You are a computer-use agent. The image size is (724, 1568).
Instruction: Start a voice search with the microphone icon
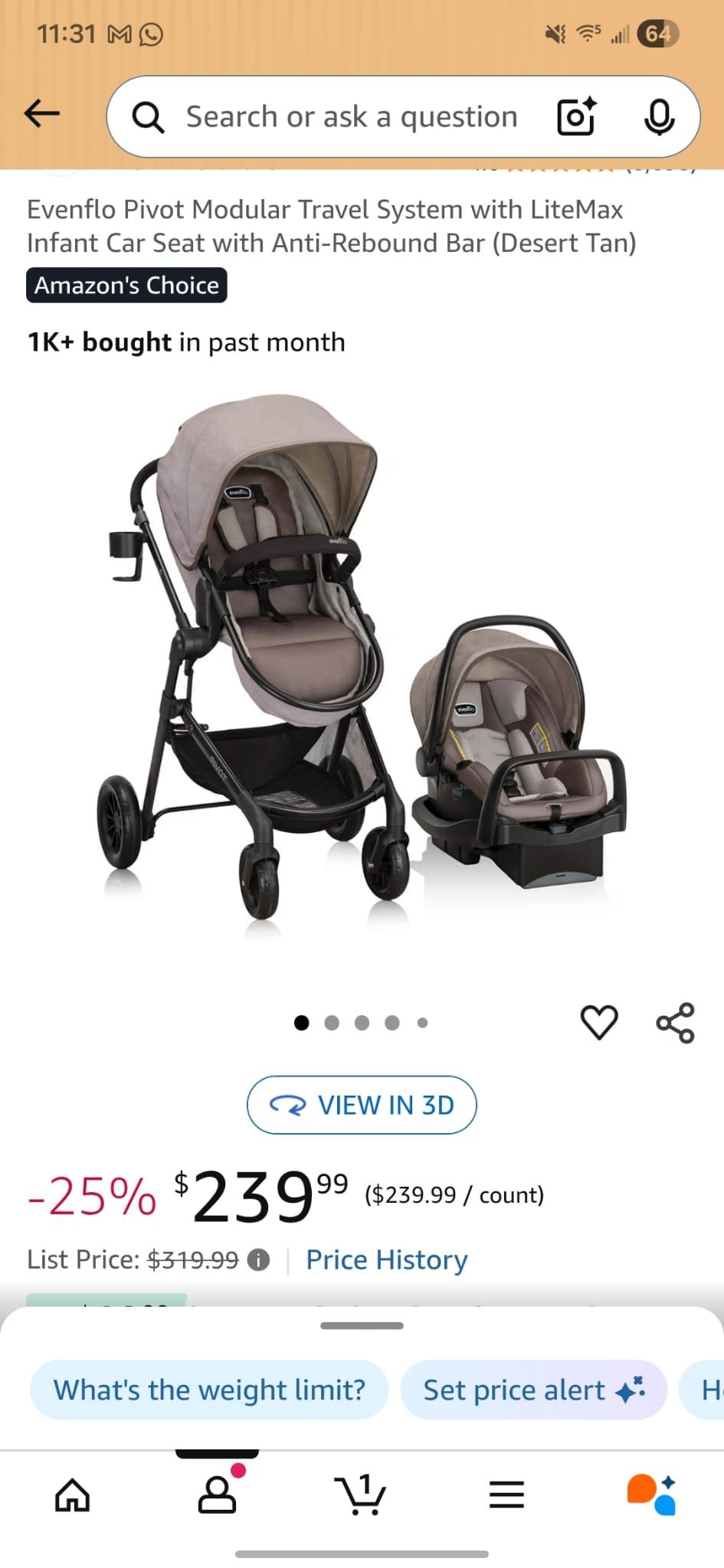point(659,116)
